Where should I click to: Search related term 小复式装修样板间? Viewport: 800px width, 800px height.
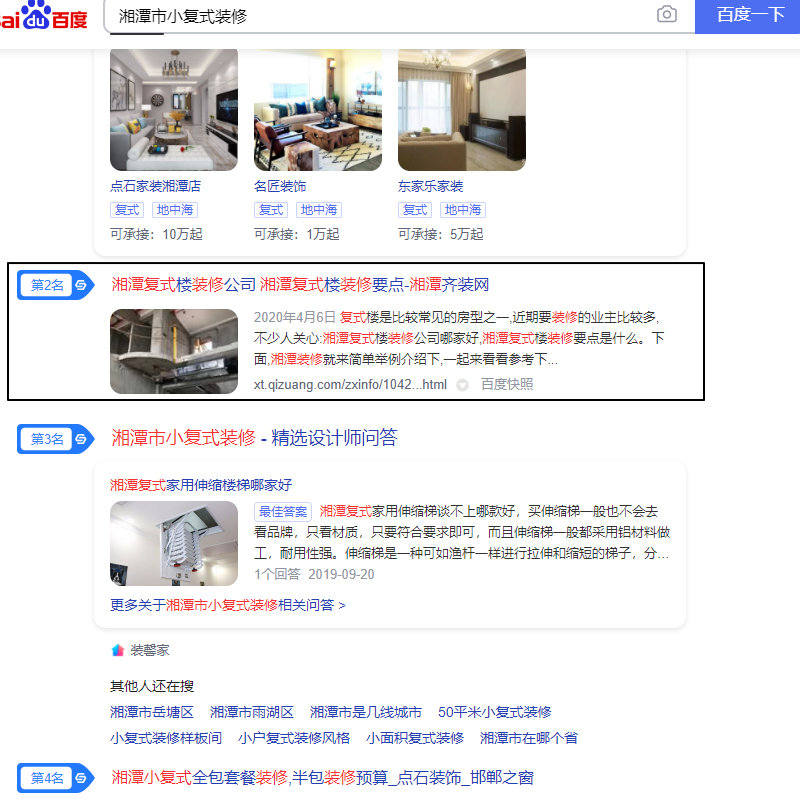[x=166, y=738]
